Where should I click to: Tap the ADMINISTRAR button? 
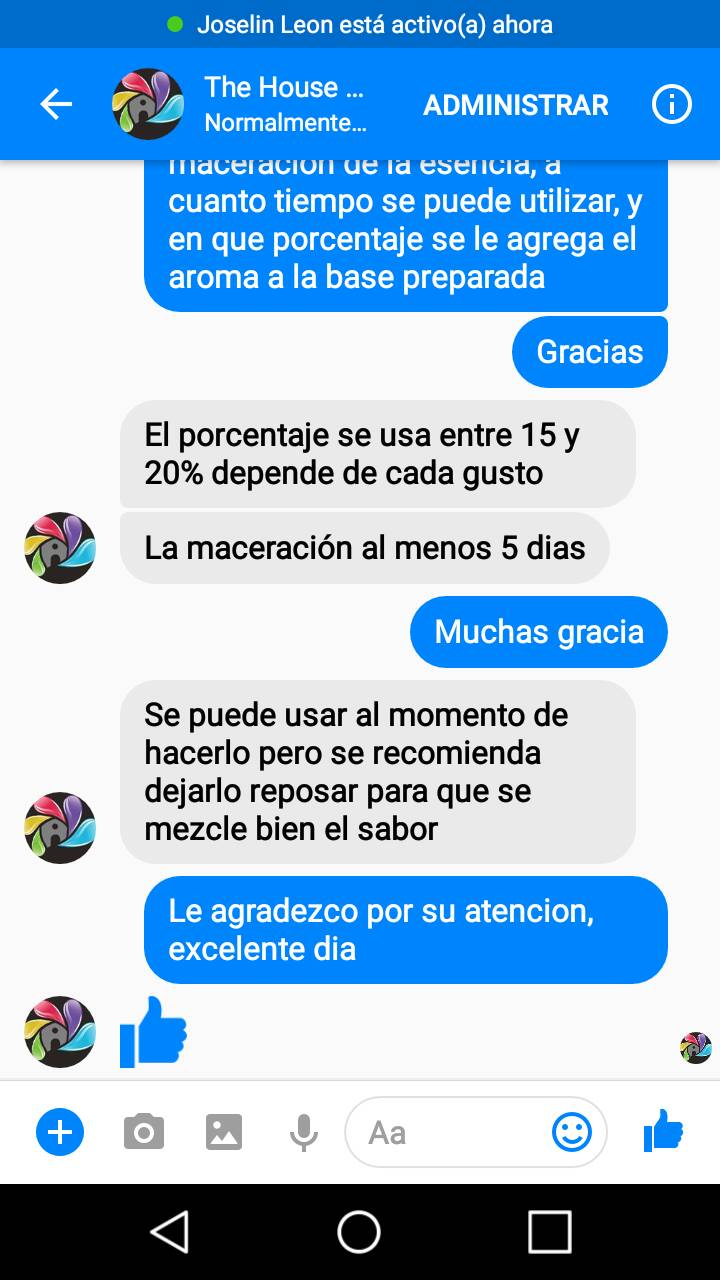point(515,105)
